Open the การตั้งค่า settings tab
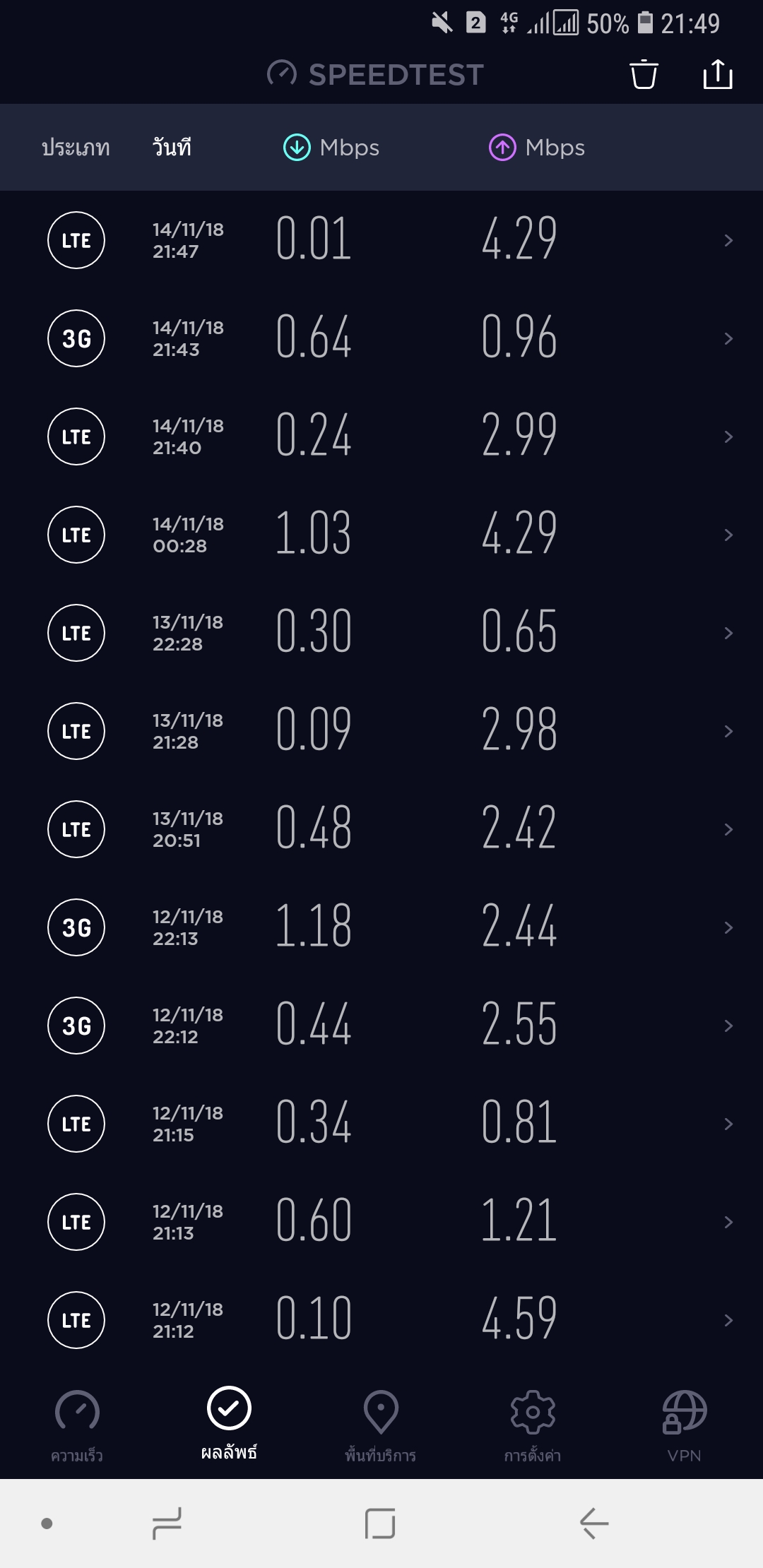 coord(533,1423)
